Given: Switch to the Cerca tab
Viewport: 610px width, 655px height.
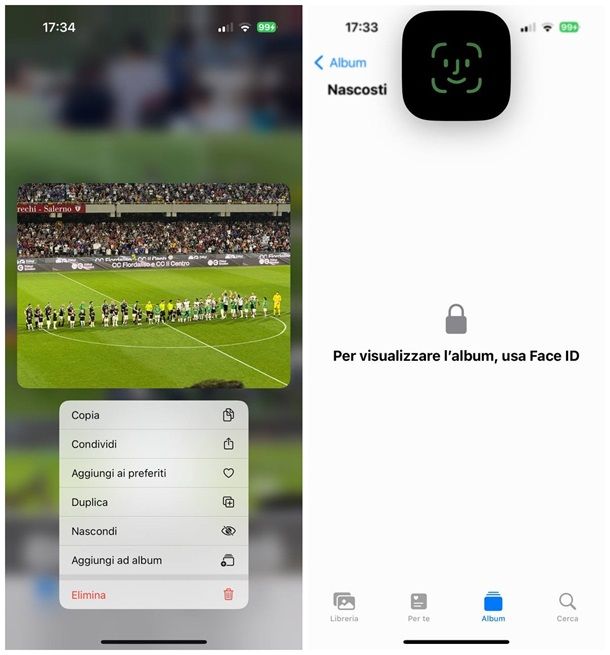Looking at the screenshot, I should tap(567, 607).
